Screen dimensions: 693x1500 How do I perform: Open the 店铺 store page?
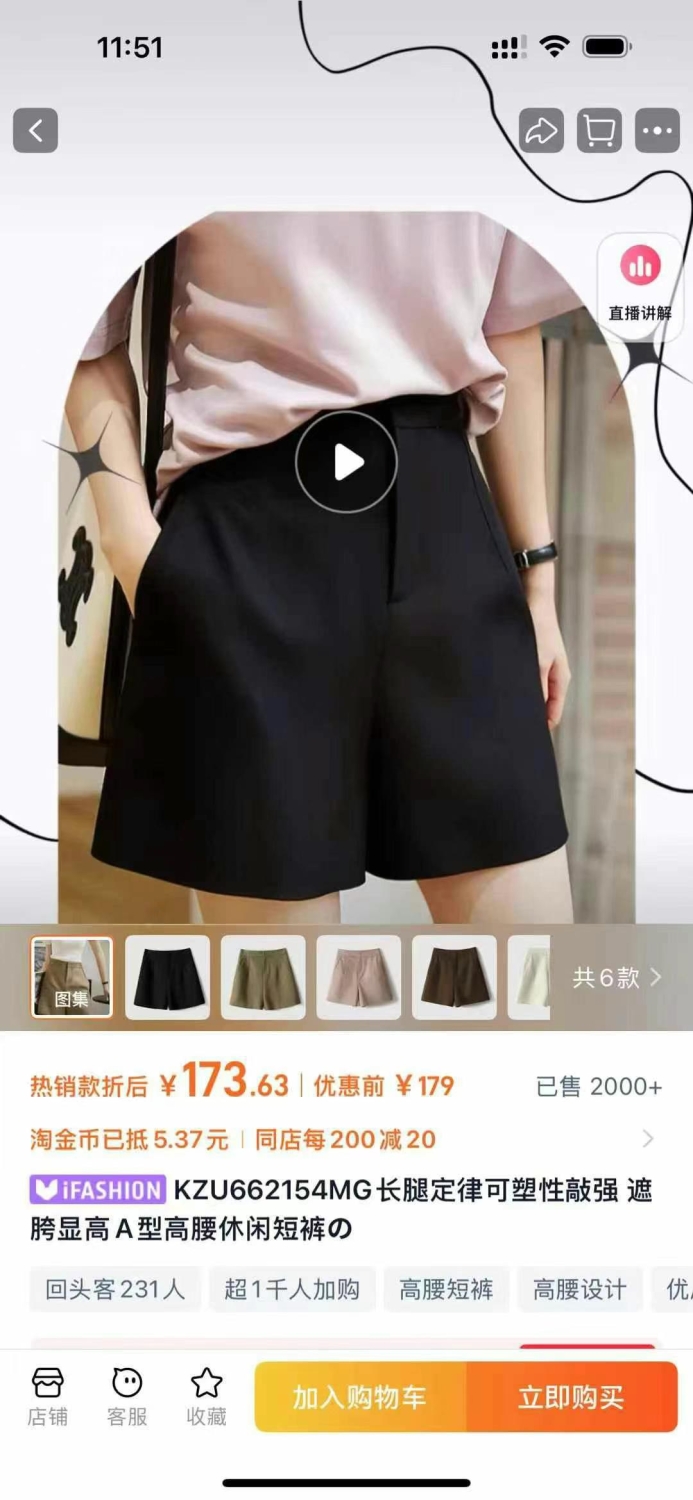(48, 1397)
